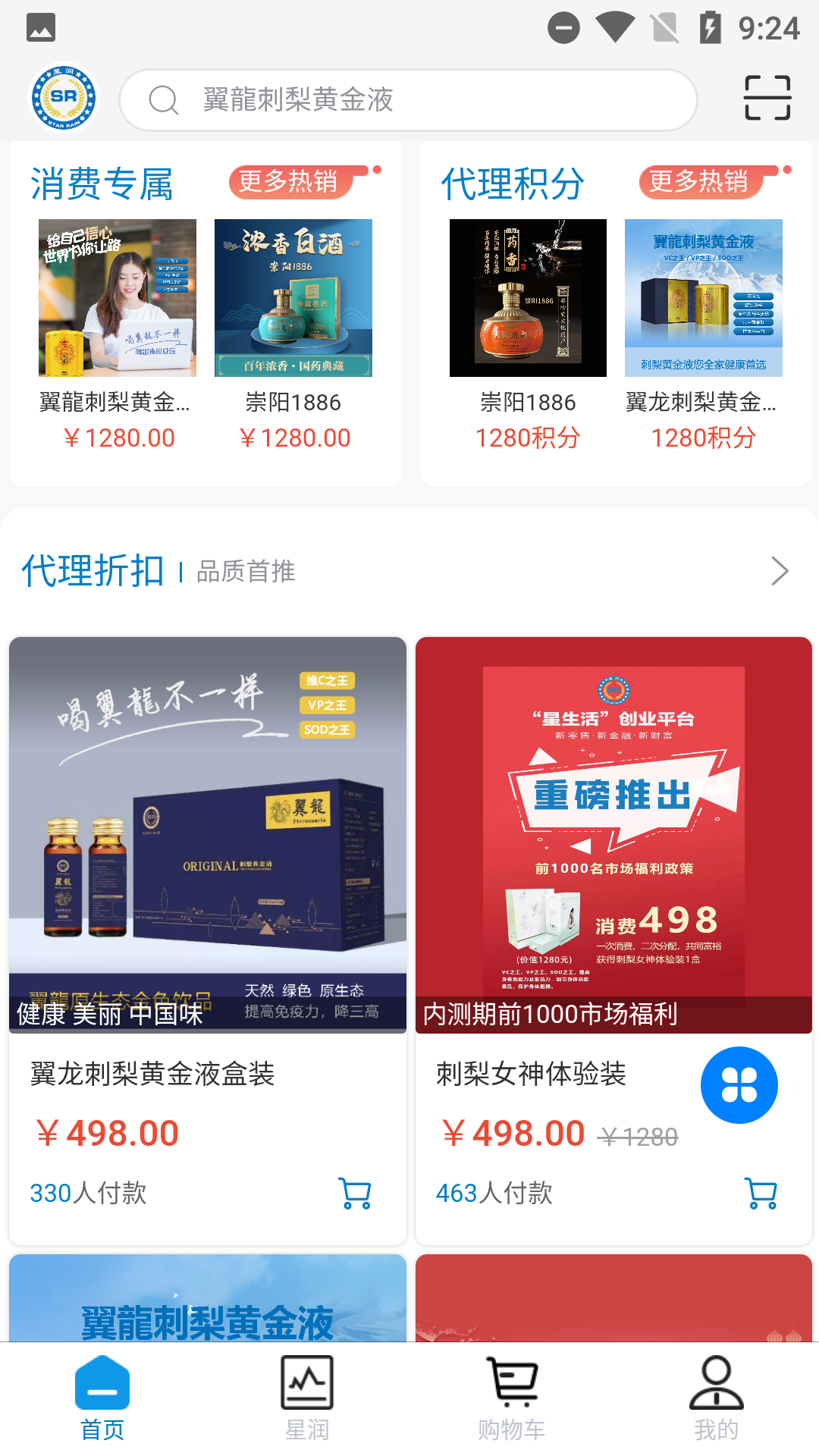Open 更多热销 in the 代理积分 section

[701, 180]
